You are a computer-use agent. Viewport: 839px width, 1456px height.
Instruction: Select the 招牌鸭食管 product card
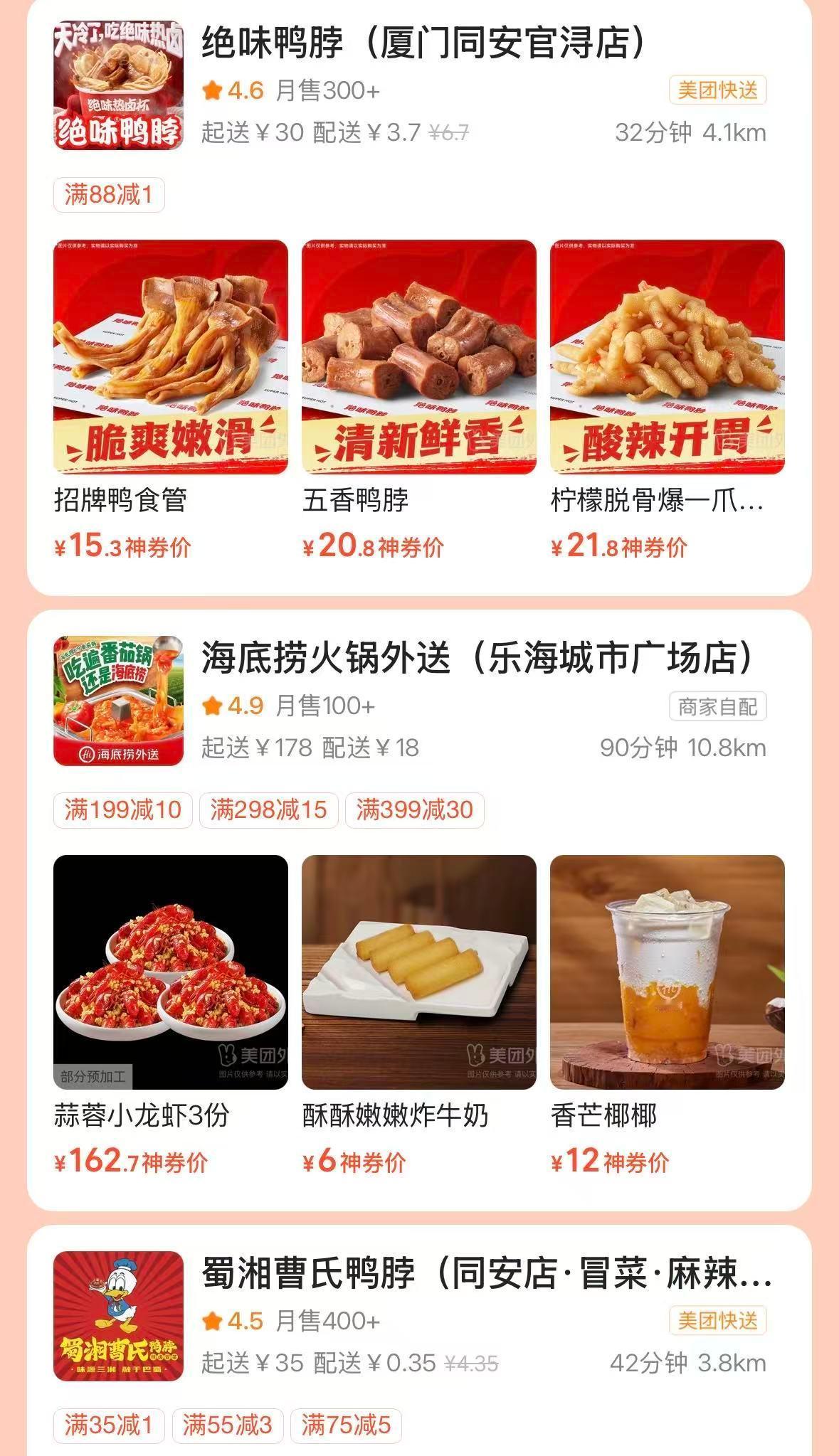pyautogui.click(x=171, y=357)
